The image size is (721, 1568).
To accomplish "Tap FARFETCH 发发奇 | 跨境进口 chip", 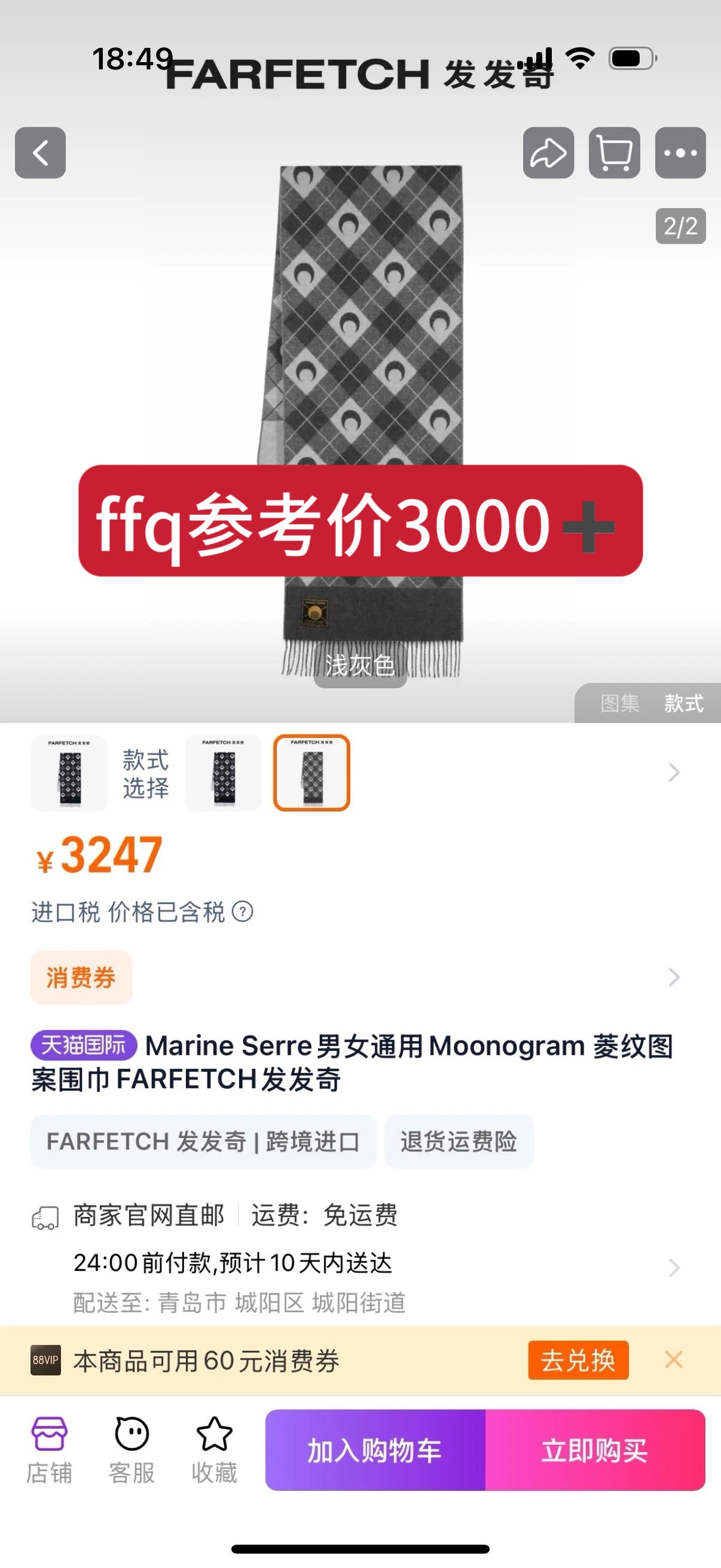I will (203, 1141).
